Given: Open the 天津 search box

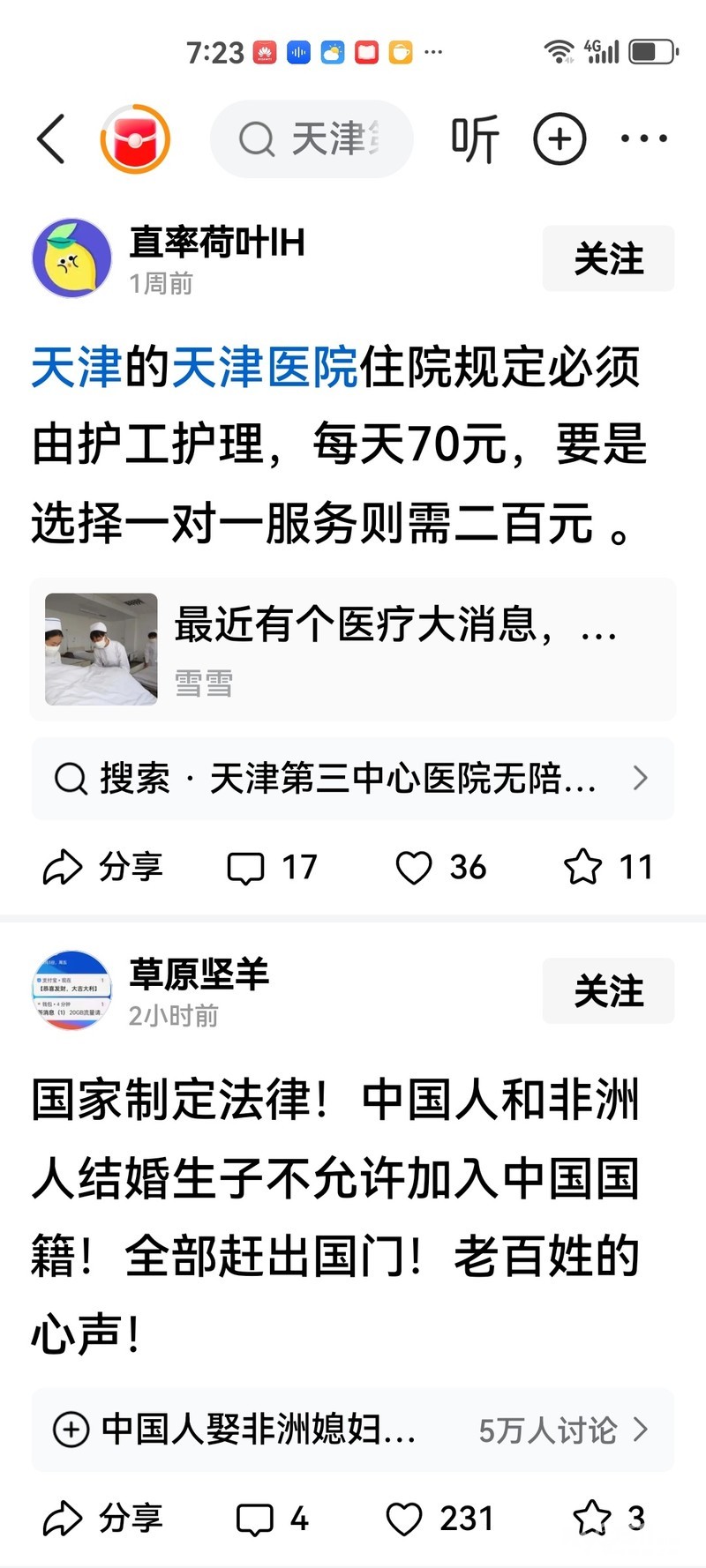Looking at the screenshot, I should point(311,139).
